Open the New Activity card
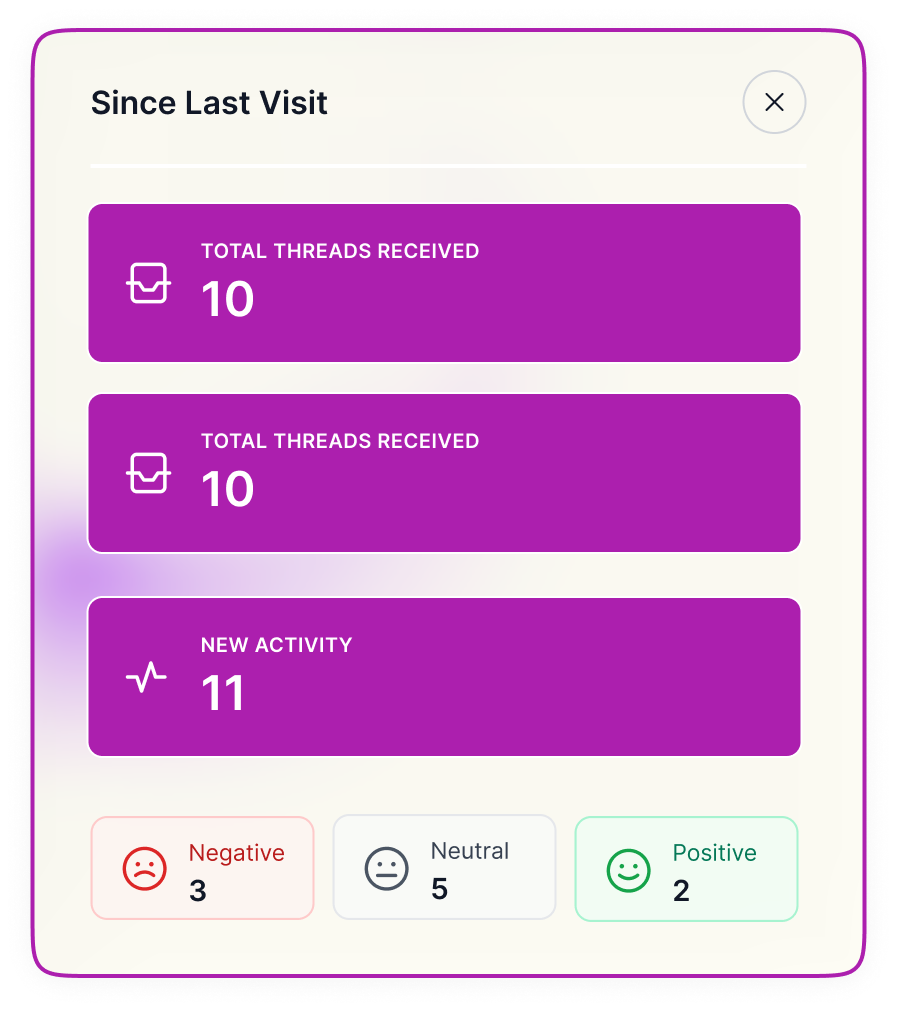 (x=444, y=677)
